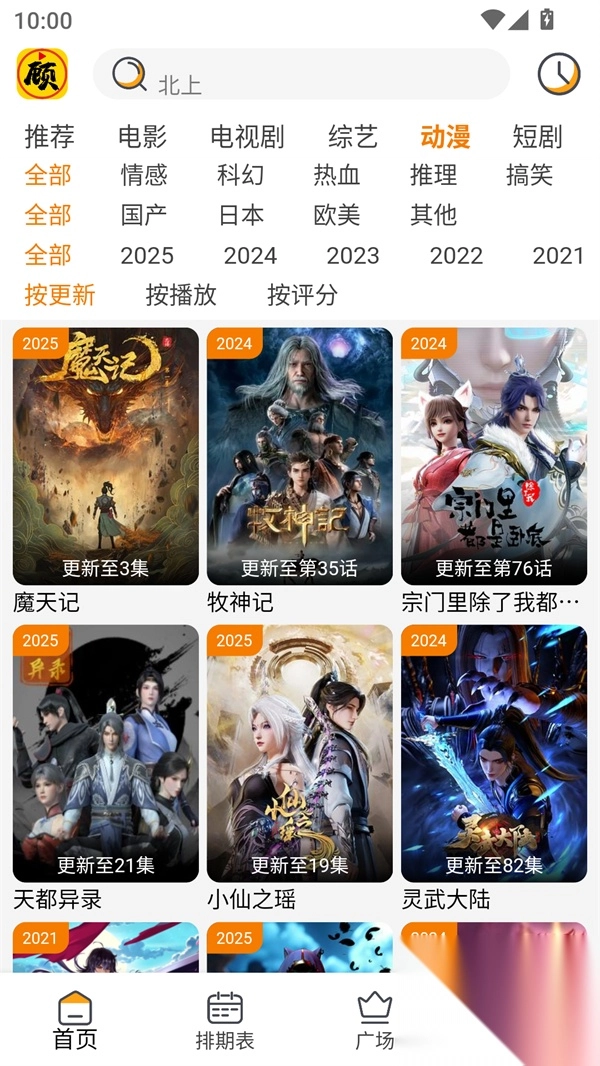The height and width of the screenshot is (1066, 600).
Task: Sort the list by 按评分
Action: 302,295
